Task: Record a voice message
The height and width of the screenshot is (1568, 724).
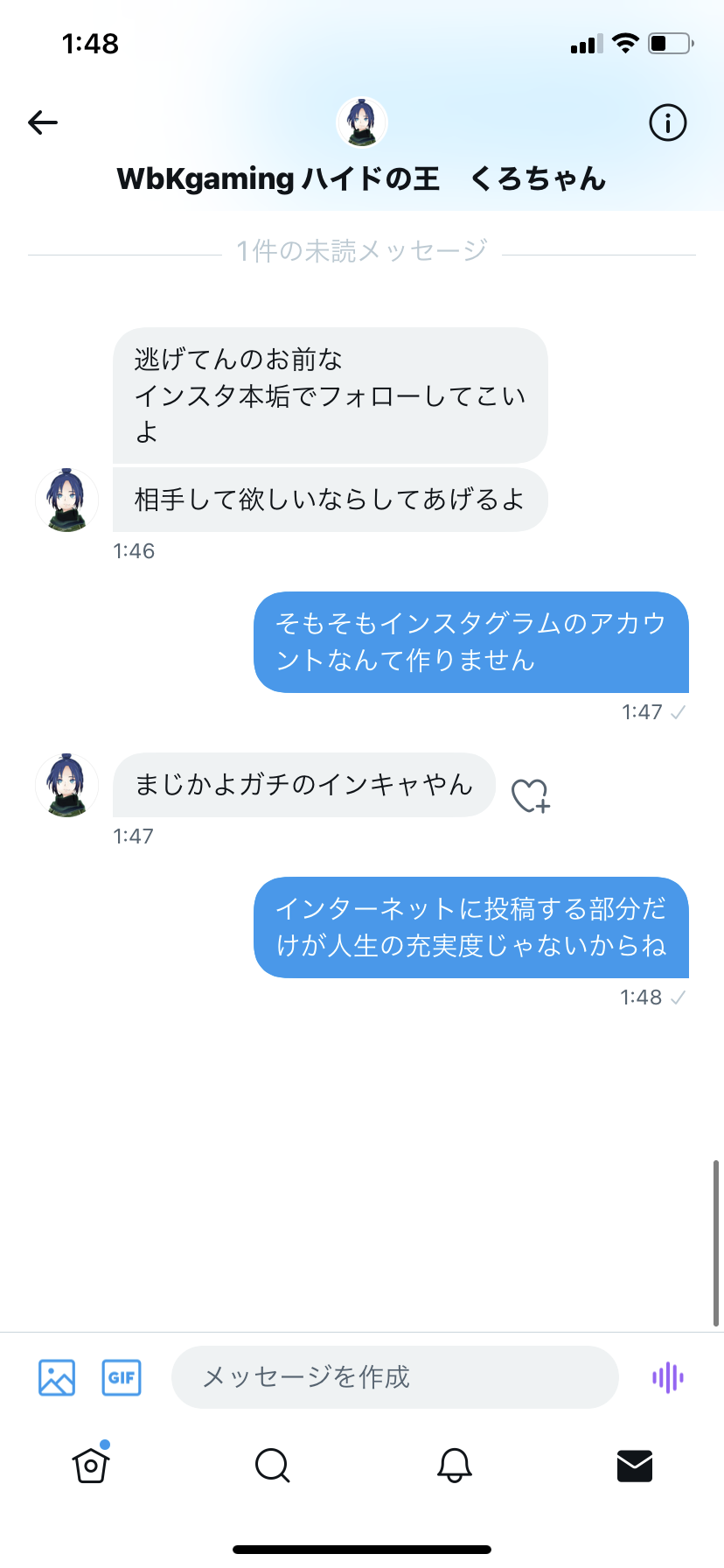Action: [x=668, y=1377]
